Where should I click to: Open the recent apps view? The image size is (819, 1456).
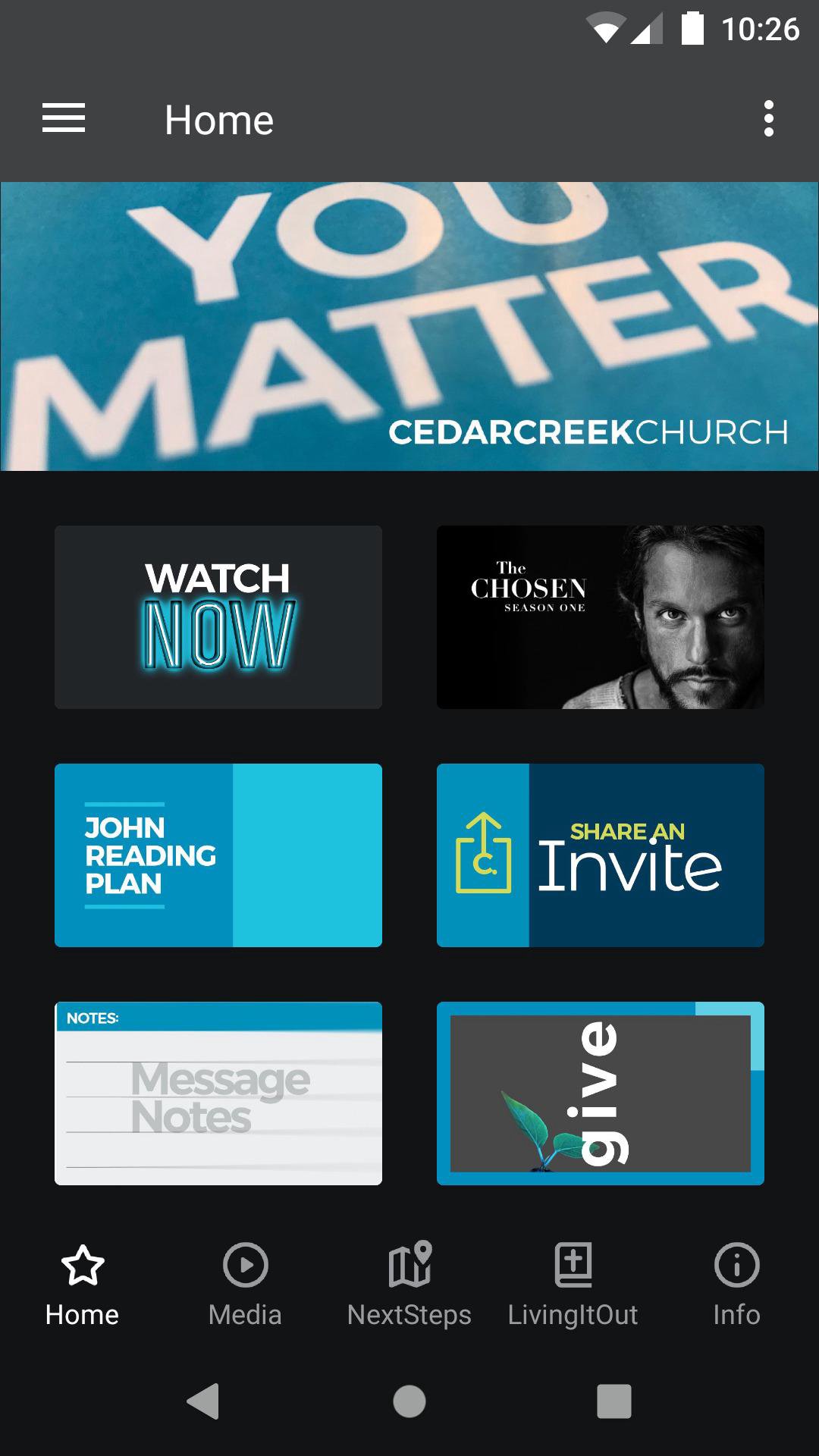coord(614,1401)
